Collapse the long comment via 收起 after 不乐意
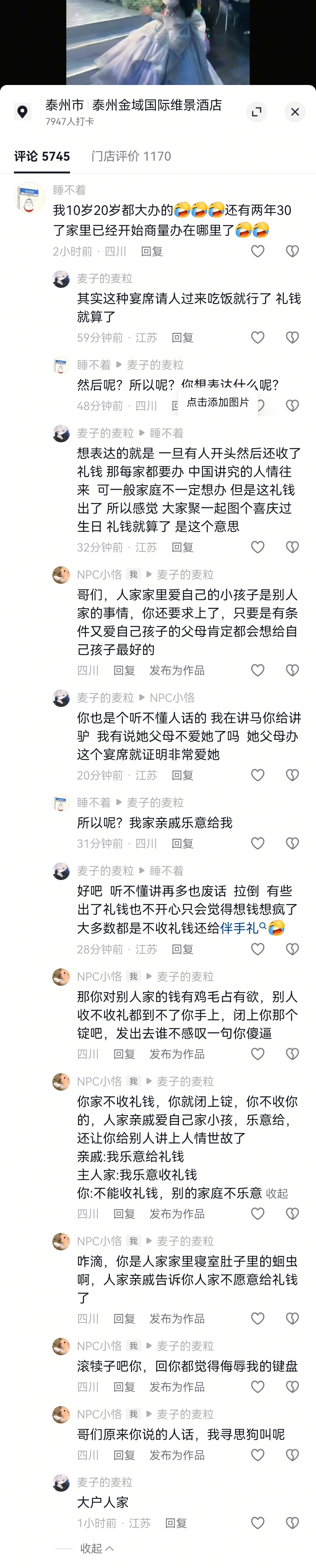The image size is (316, 1568). (x=276, y=1194)
